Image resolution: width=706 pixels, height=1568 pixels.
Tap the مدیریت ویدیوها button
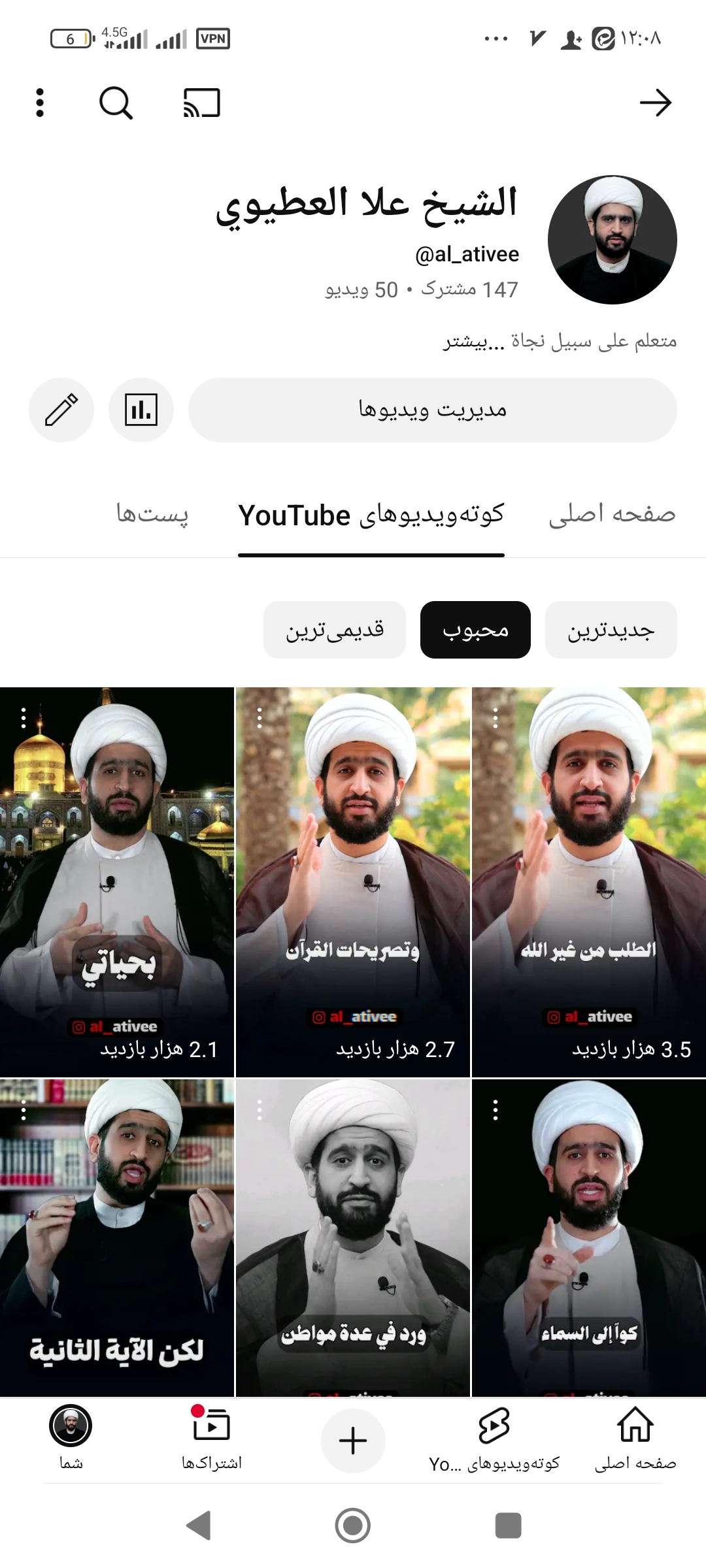tap(432, 410)
